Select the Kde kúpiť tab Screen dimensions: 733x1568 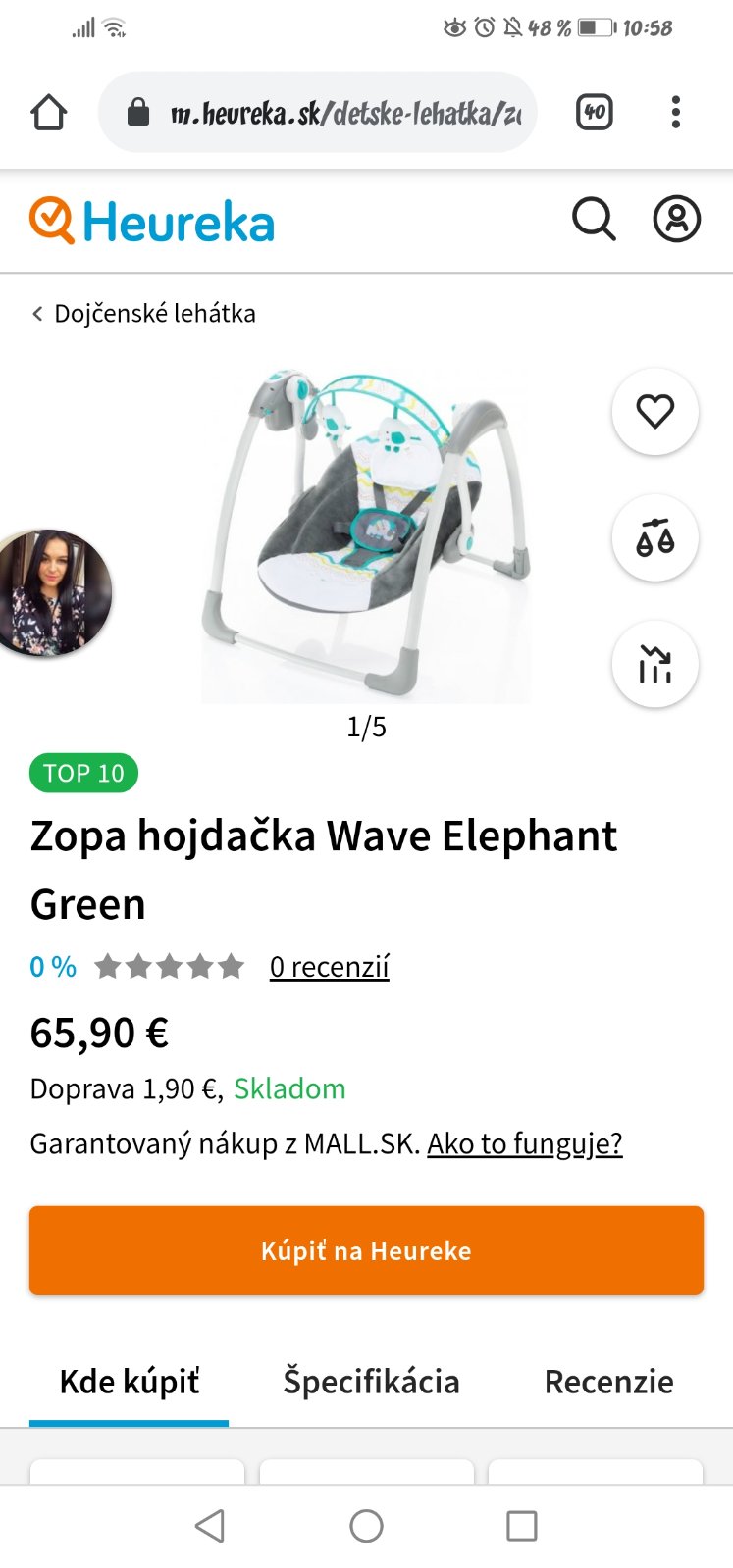point(130,1382)
